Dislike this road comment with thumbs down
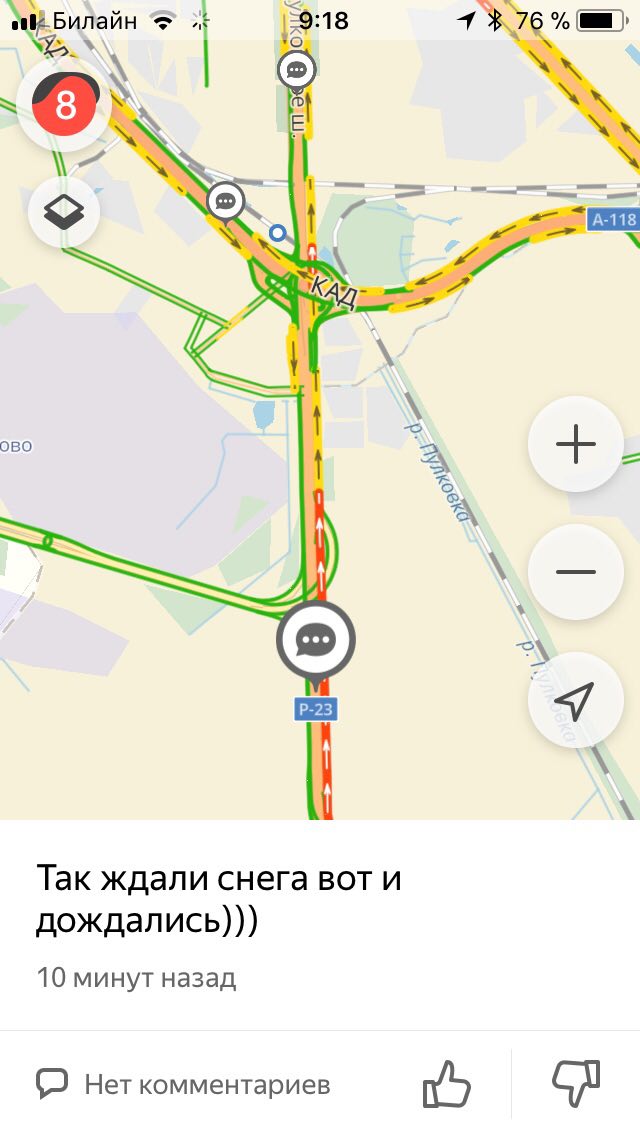 (x=576, y=1084)
